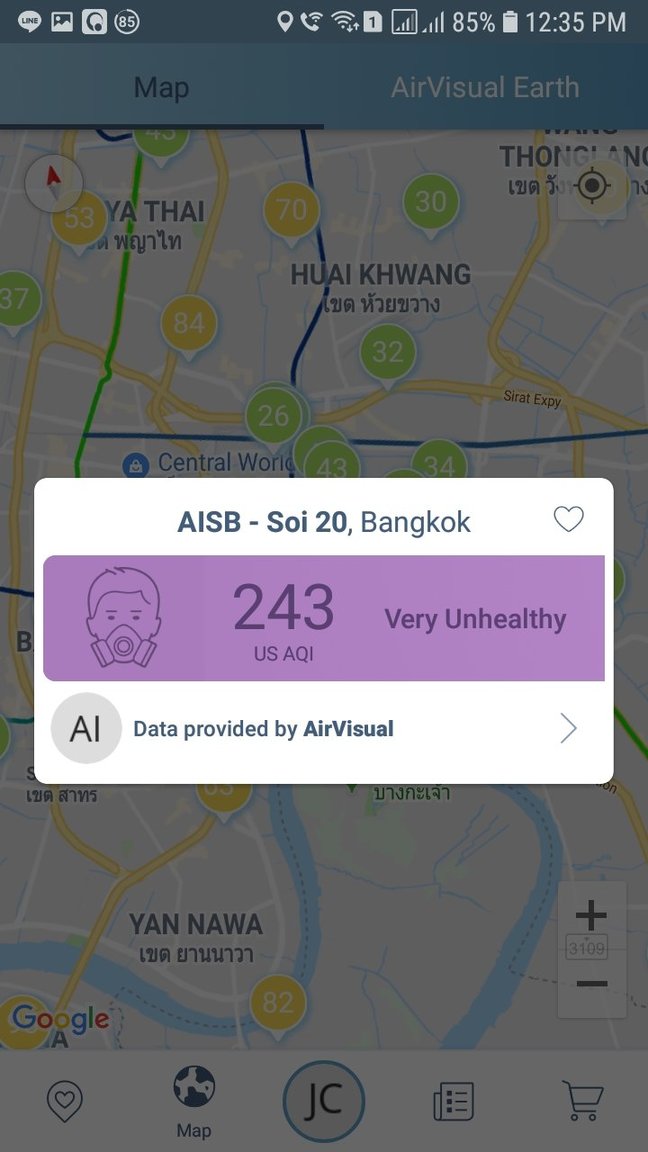Switch to the AirVisual Earth tab
648x1152 pixels.
[485, 87]
